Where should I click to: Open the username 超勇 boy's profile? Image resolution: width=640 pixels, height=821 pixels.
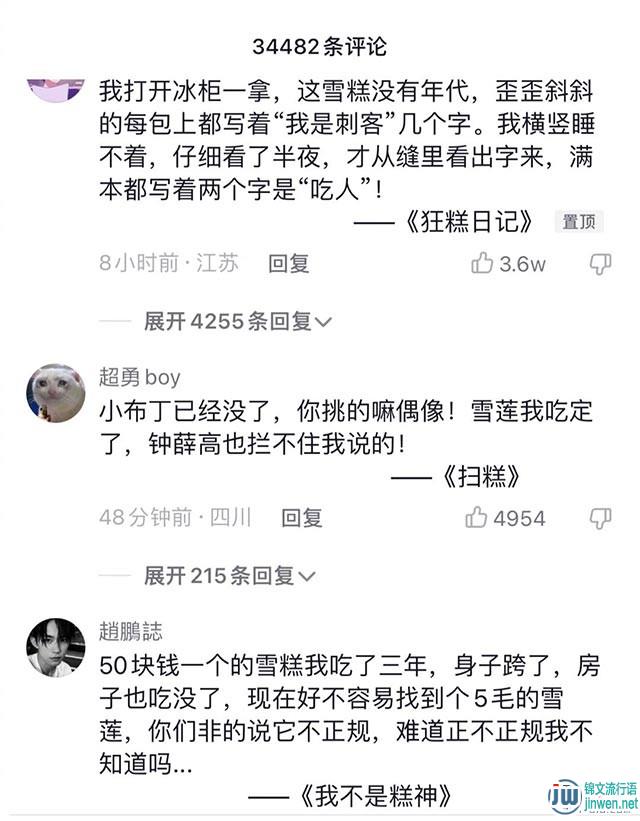tap(139, 377)
